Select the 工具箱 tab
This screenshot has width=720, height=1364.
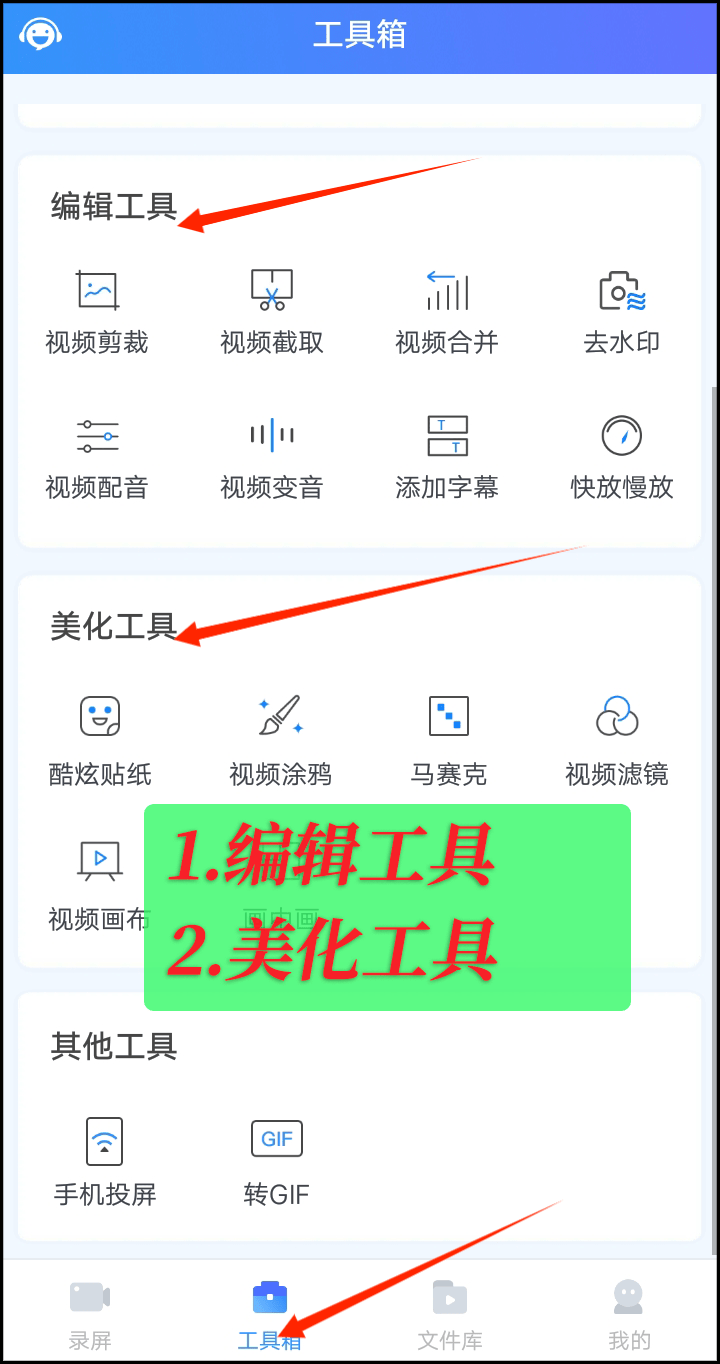click(x=270, y=1314)
